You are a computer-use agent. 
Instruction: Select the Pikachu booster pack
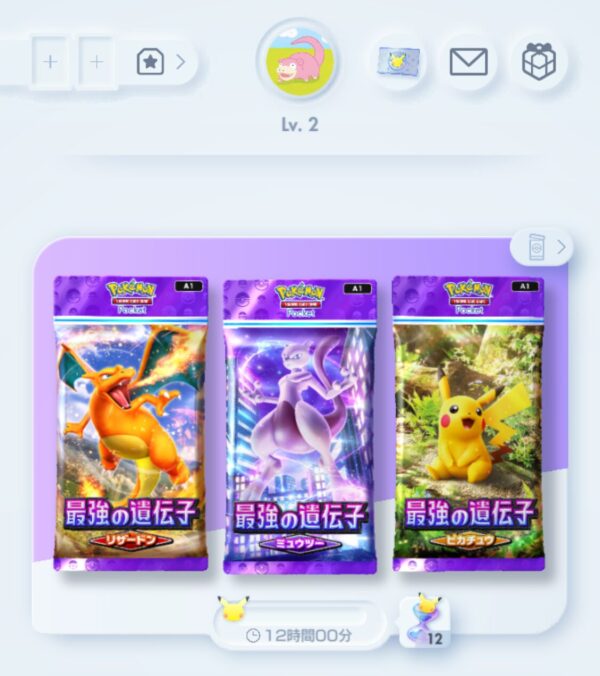(468, 423)
